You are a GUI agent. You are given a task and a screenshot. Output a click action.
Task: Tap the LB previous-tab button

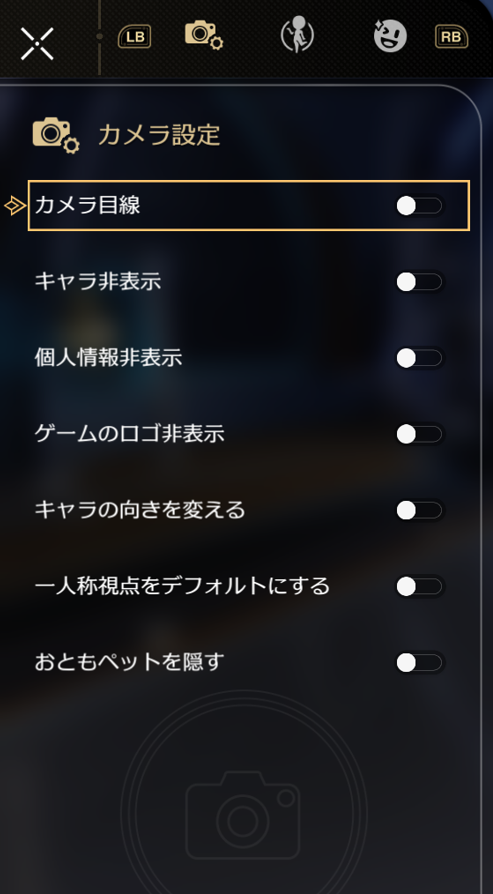(135, 37)
